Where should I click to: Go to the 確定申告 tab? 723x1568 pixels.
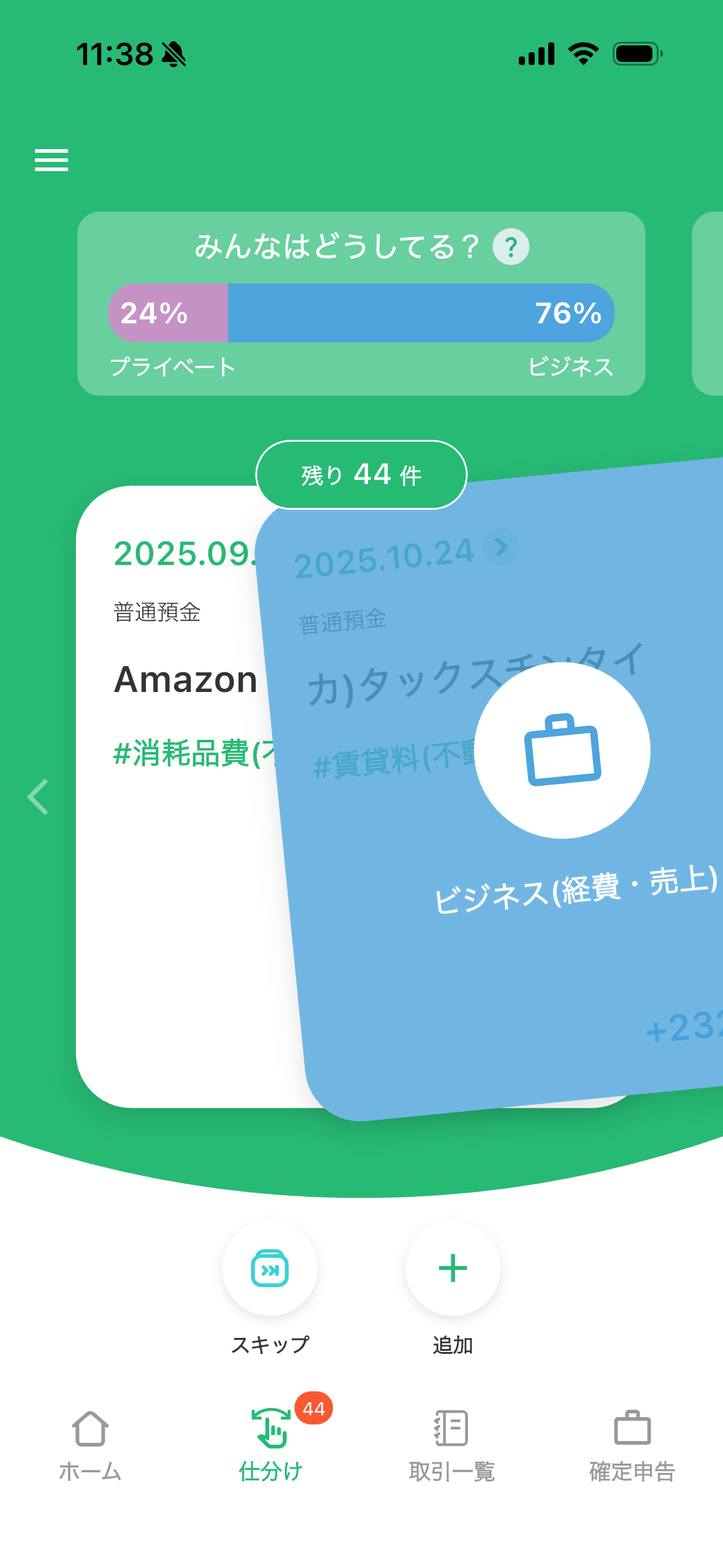632,1444
